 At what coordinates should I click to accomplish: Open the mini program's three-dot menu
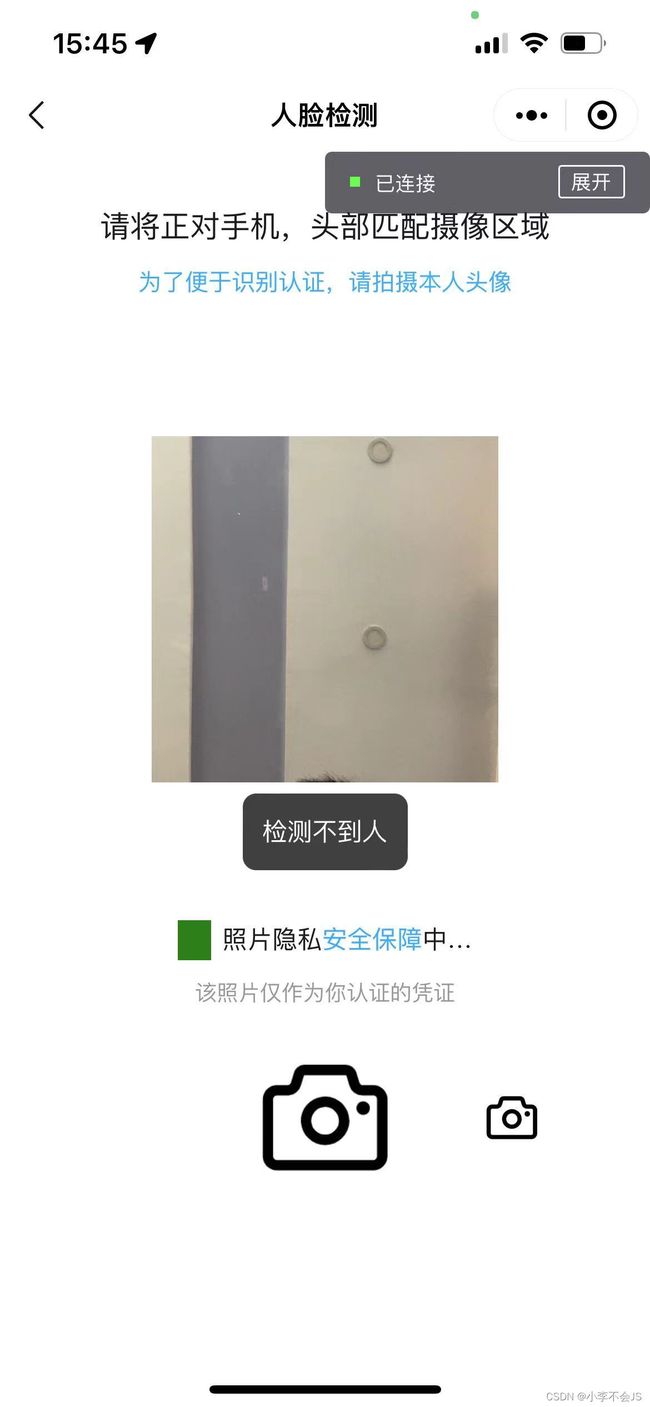point(531,116)
